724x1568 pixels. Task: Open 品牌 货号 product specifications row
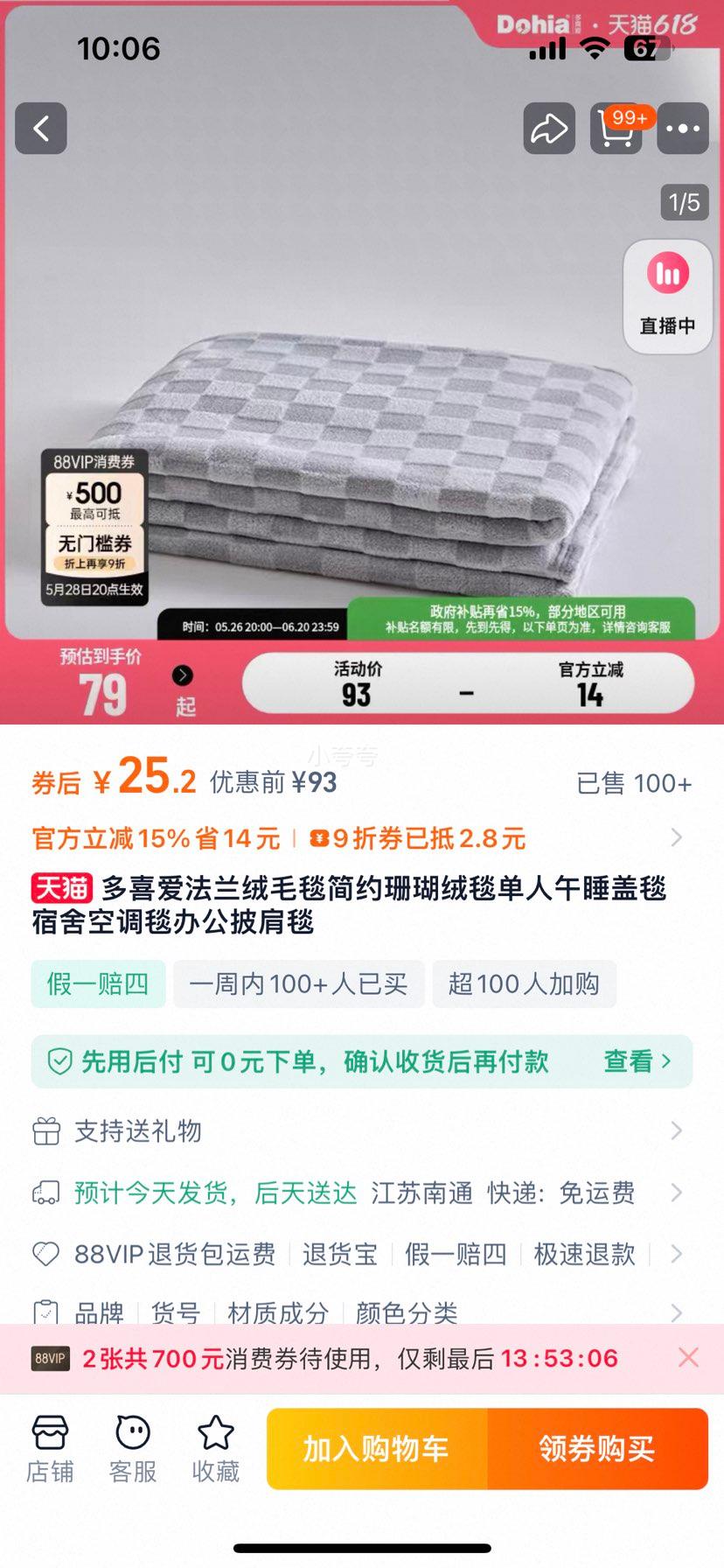[x=359, y=1312]
